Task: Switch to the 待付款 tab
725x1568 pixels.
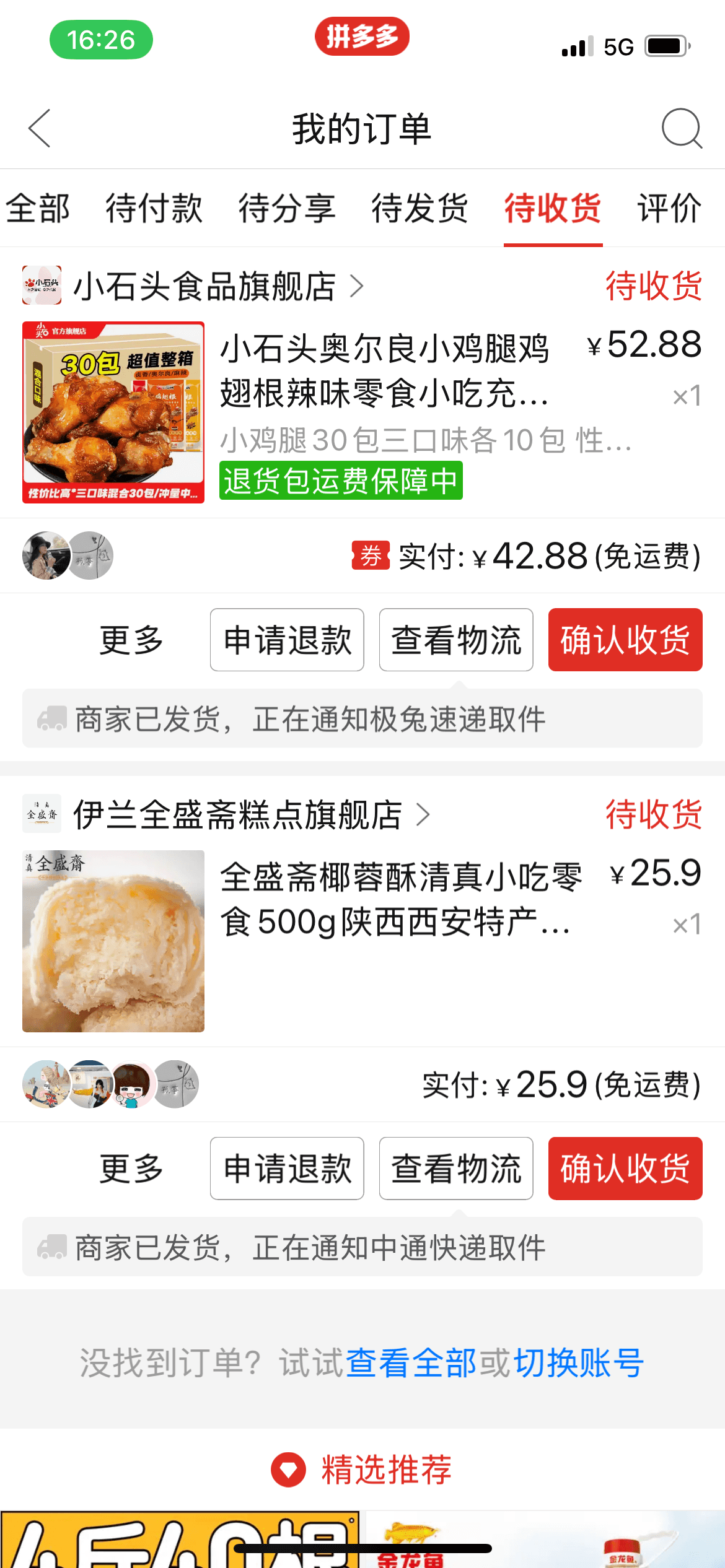Action: [x=154, y=208]
